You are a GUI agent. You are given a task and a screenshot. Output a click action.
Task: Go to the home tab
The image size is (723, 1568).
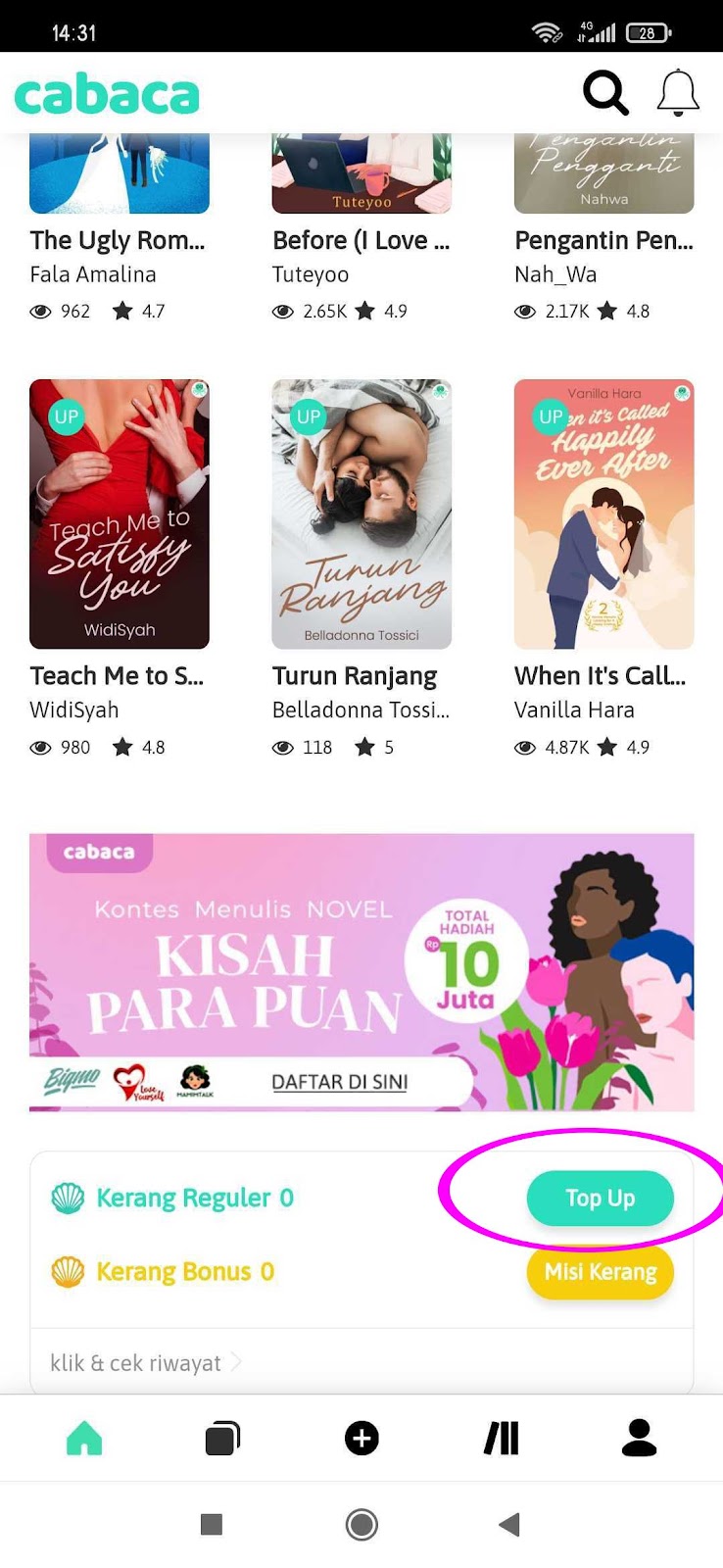84,1438
